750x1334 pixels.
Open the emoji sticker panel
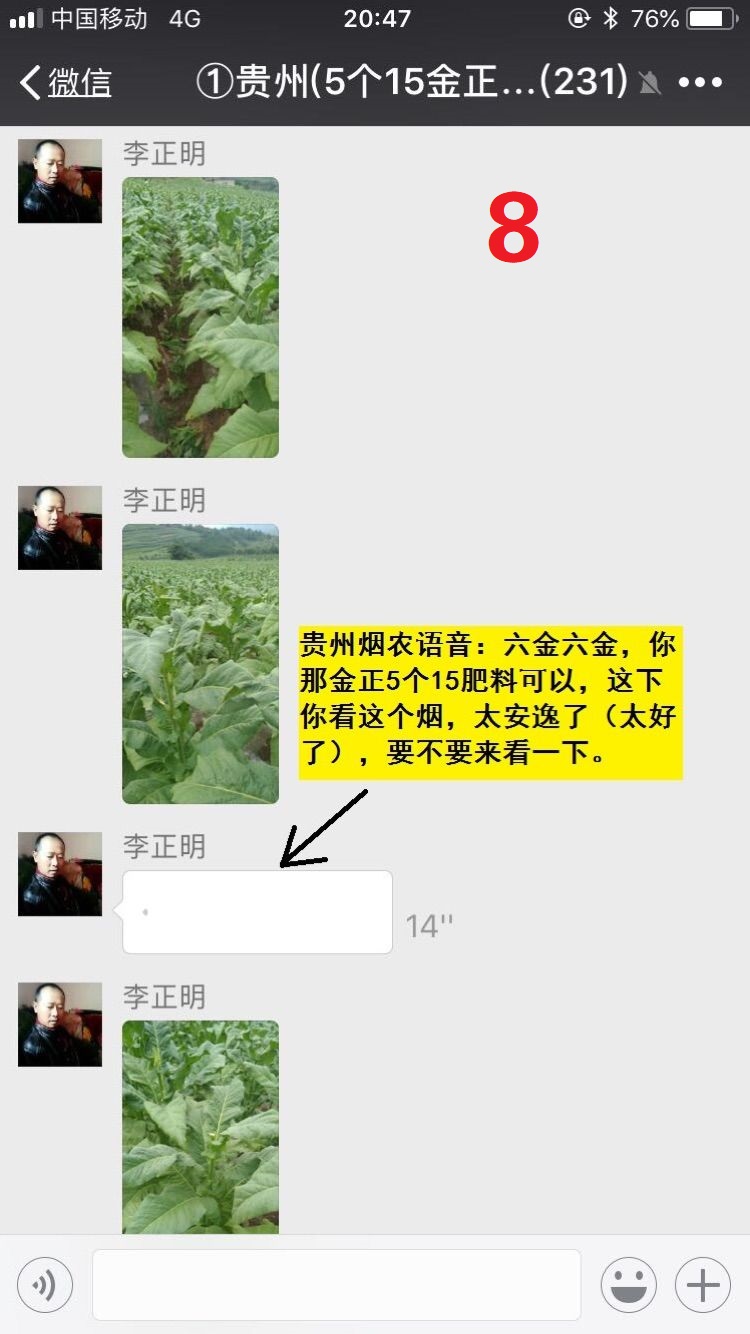[628, 1285]
